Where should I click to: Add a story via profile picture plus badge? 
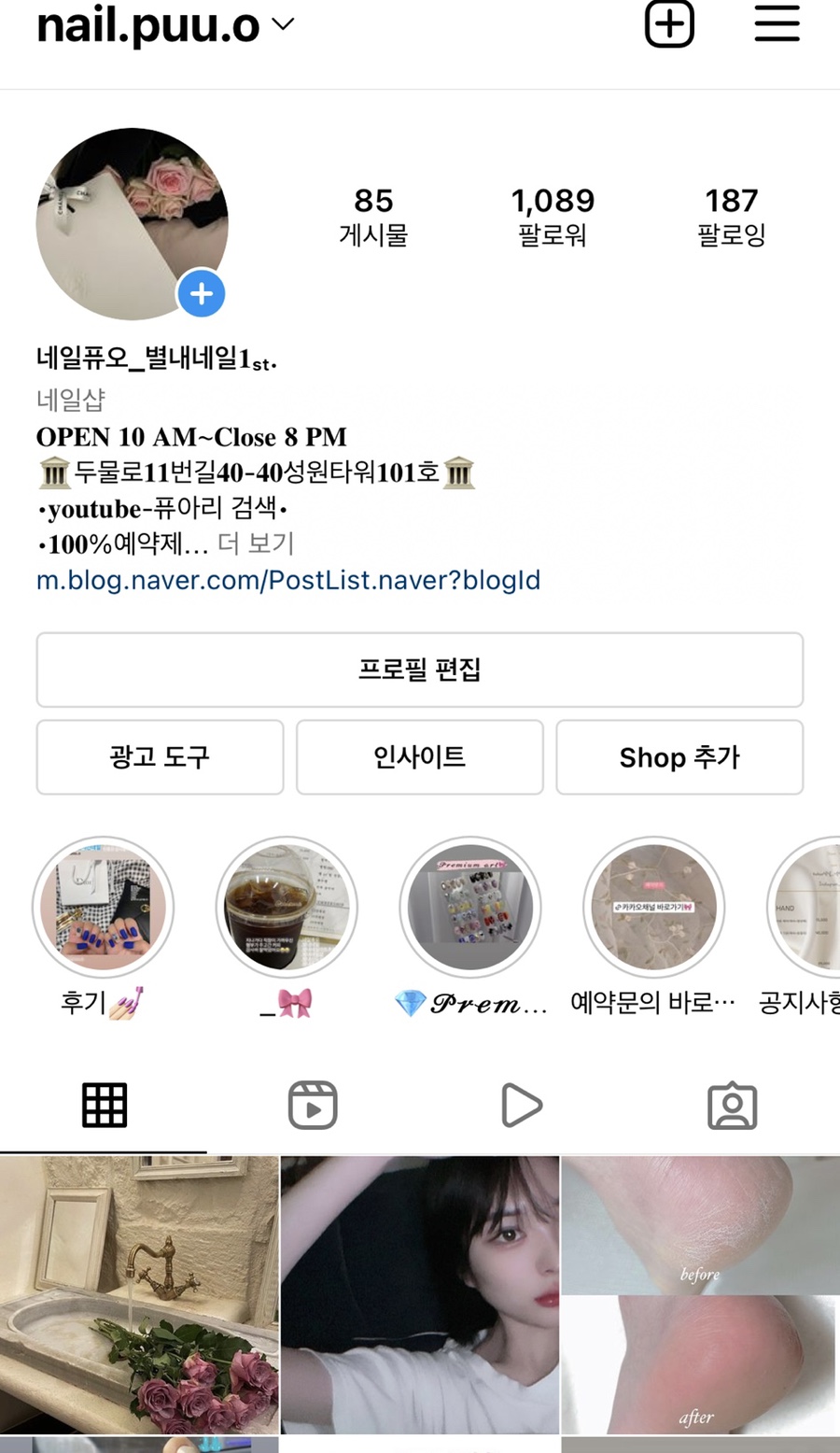[202, 294]
